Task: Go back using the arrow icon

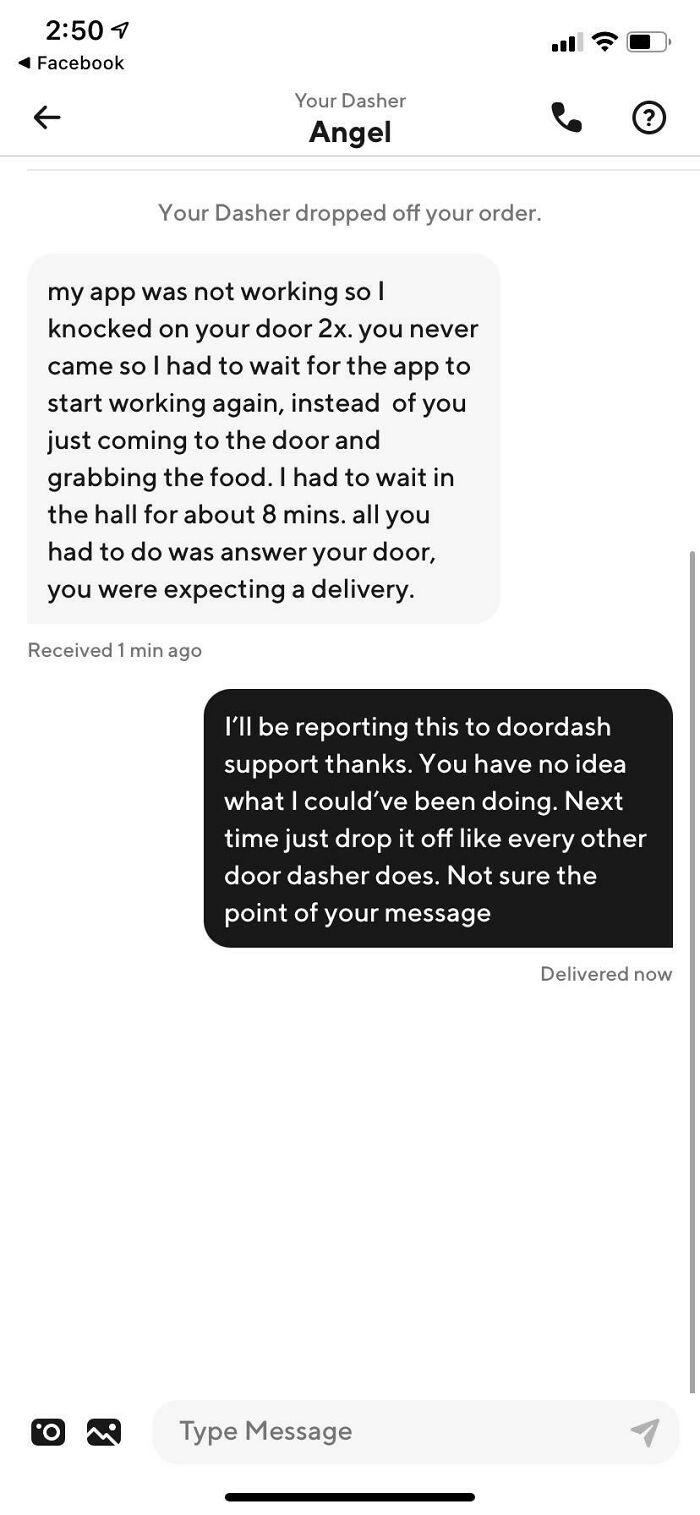Action: click(47, 118)
